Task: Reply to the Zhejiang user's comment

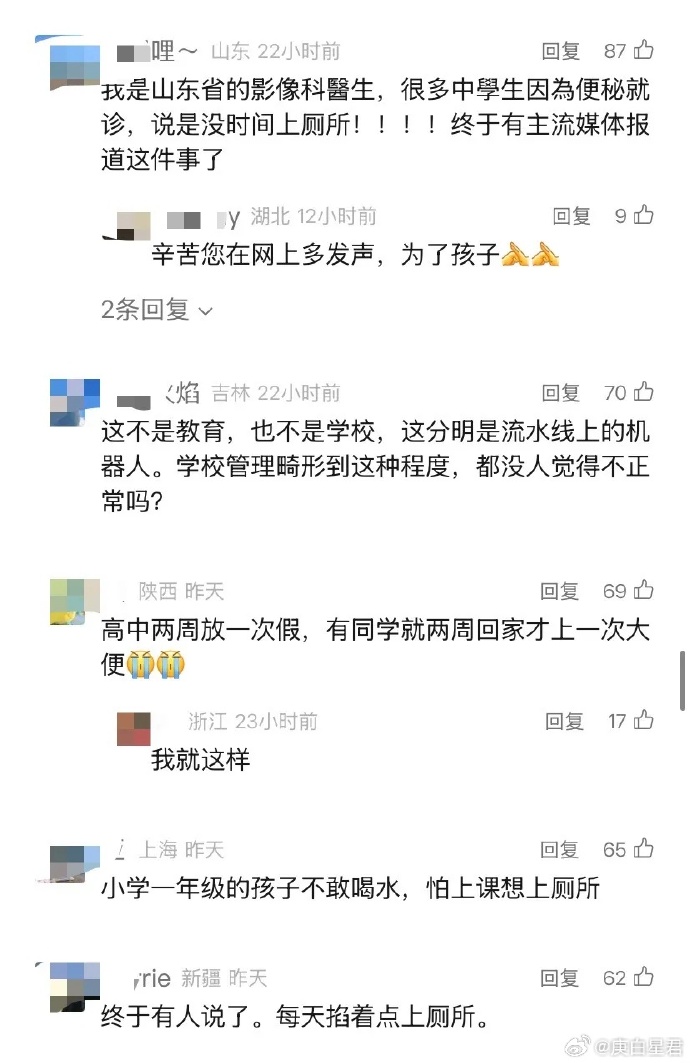Action: click(x=564, y=721)
